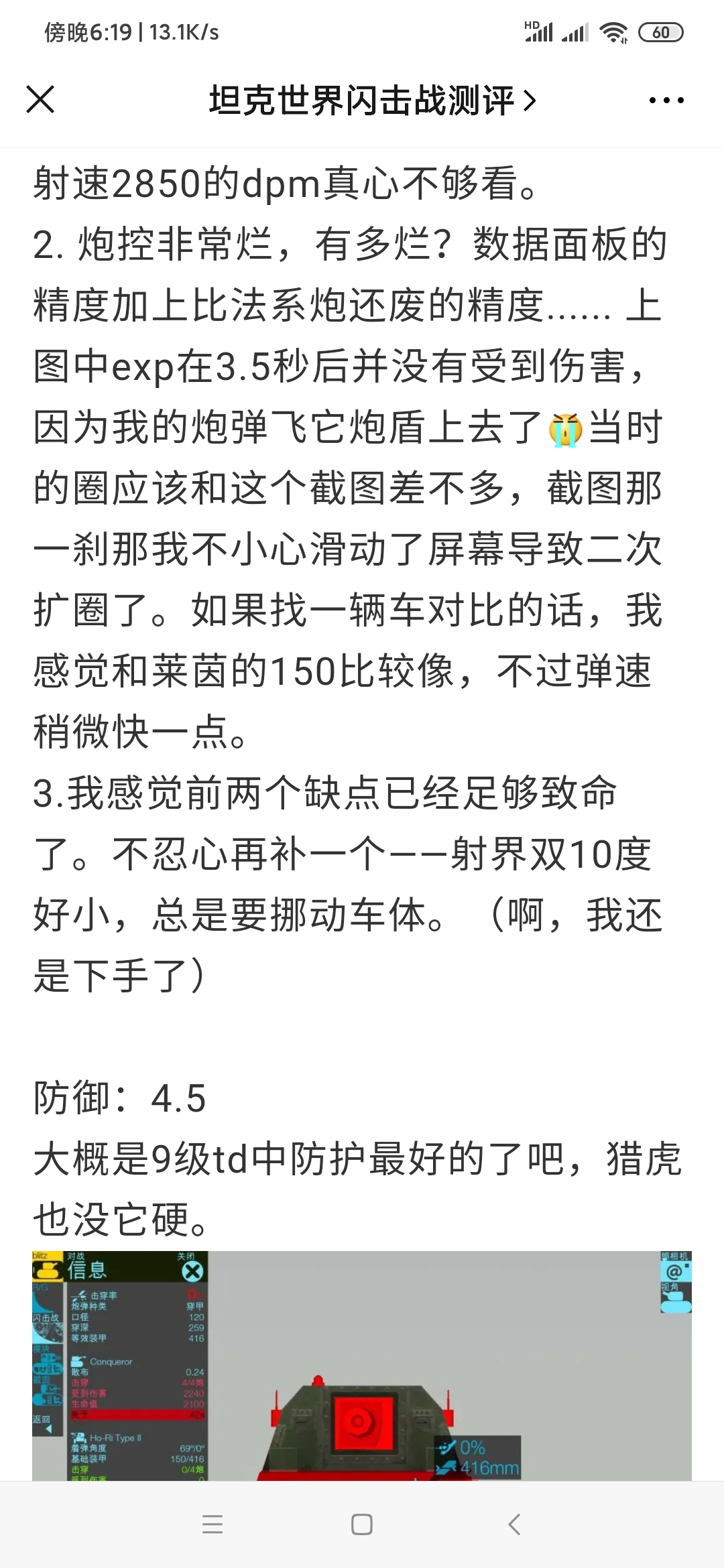Tap the system back button
This screenshot has height=1568, width=724.
(514, 1524)
